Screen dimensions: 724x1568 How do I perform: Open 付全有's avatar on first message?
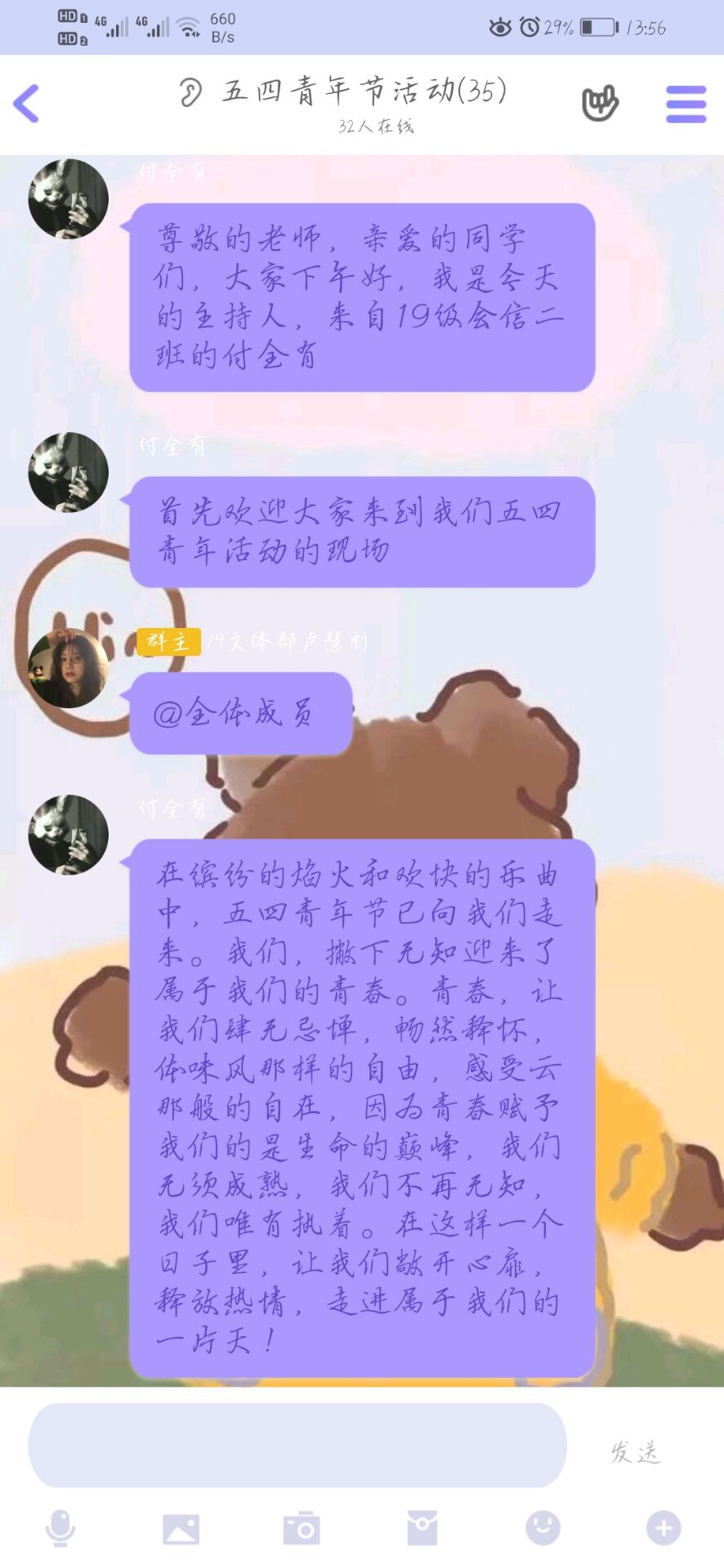coord(68,198)
